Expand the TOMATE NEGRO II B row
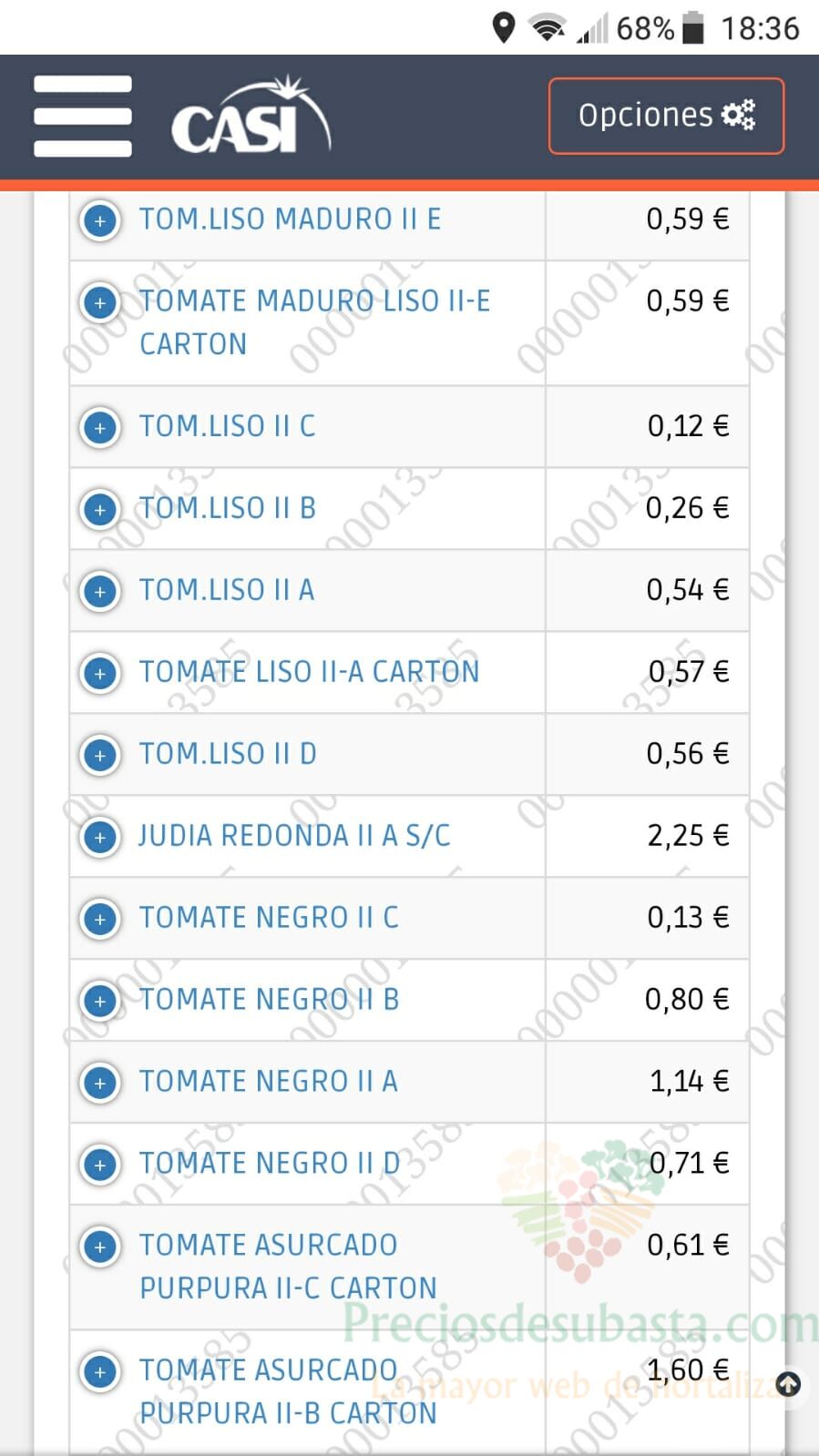This screenshot has height=1456, width=819. click(100, 1001)
